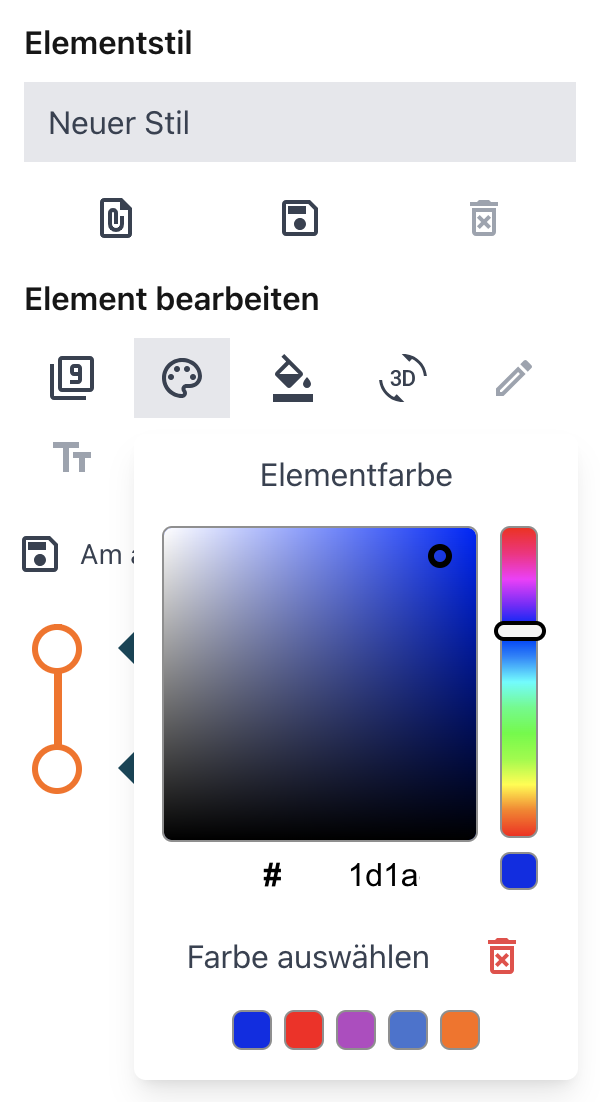Screen dimensions: 600x1102
Task: Tap a shade in the saturation square
Action: pyautogui.click(x=320, y=683)
